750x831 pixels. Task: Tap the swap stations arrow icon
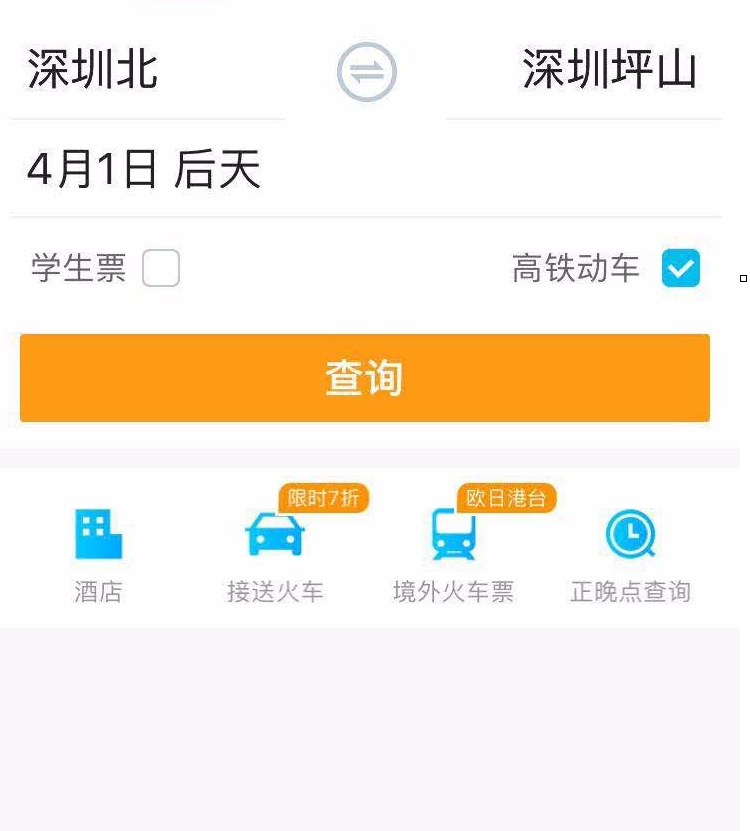tap(367, 71)
